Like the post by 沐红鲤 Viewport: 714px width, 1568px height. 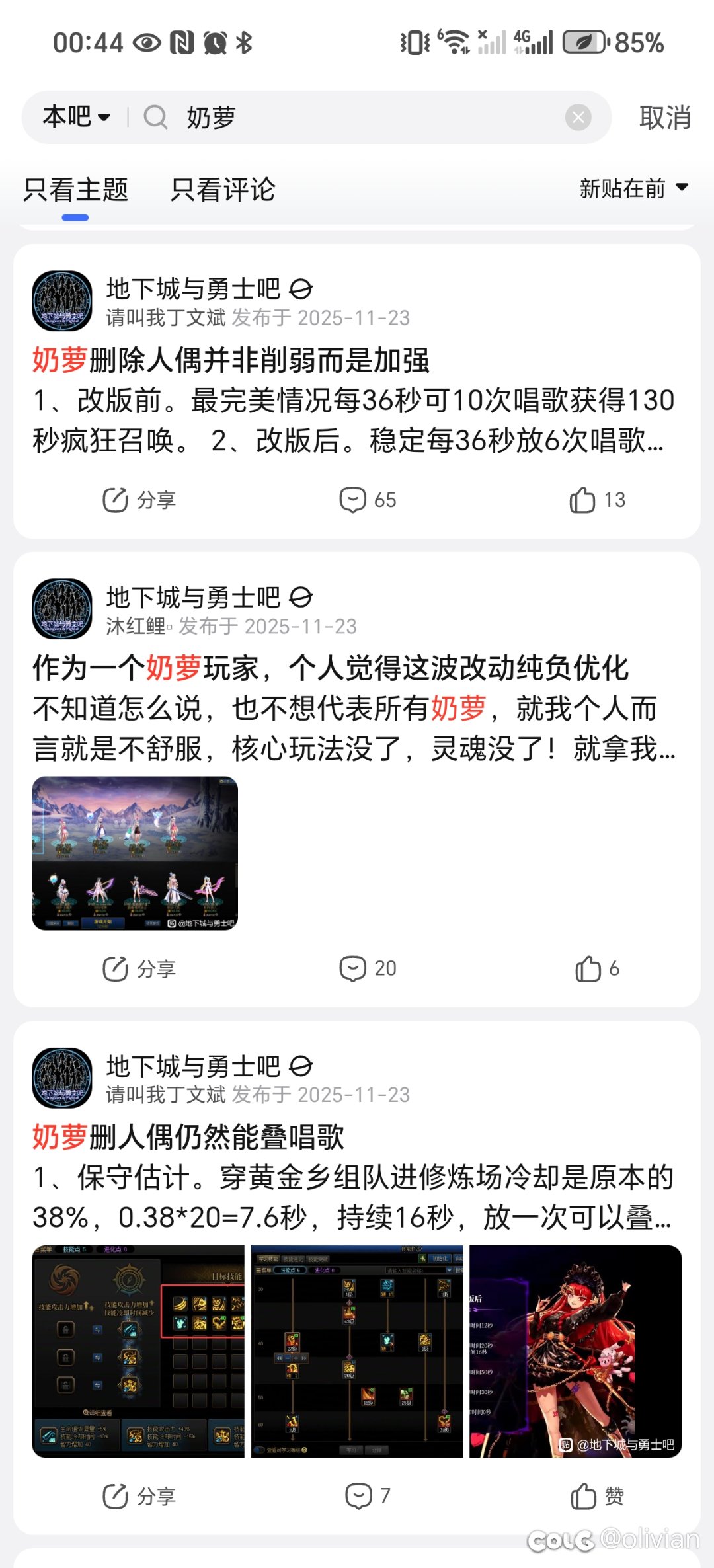(597, 969)
